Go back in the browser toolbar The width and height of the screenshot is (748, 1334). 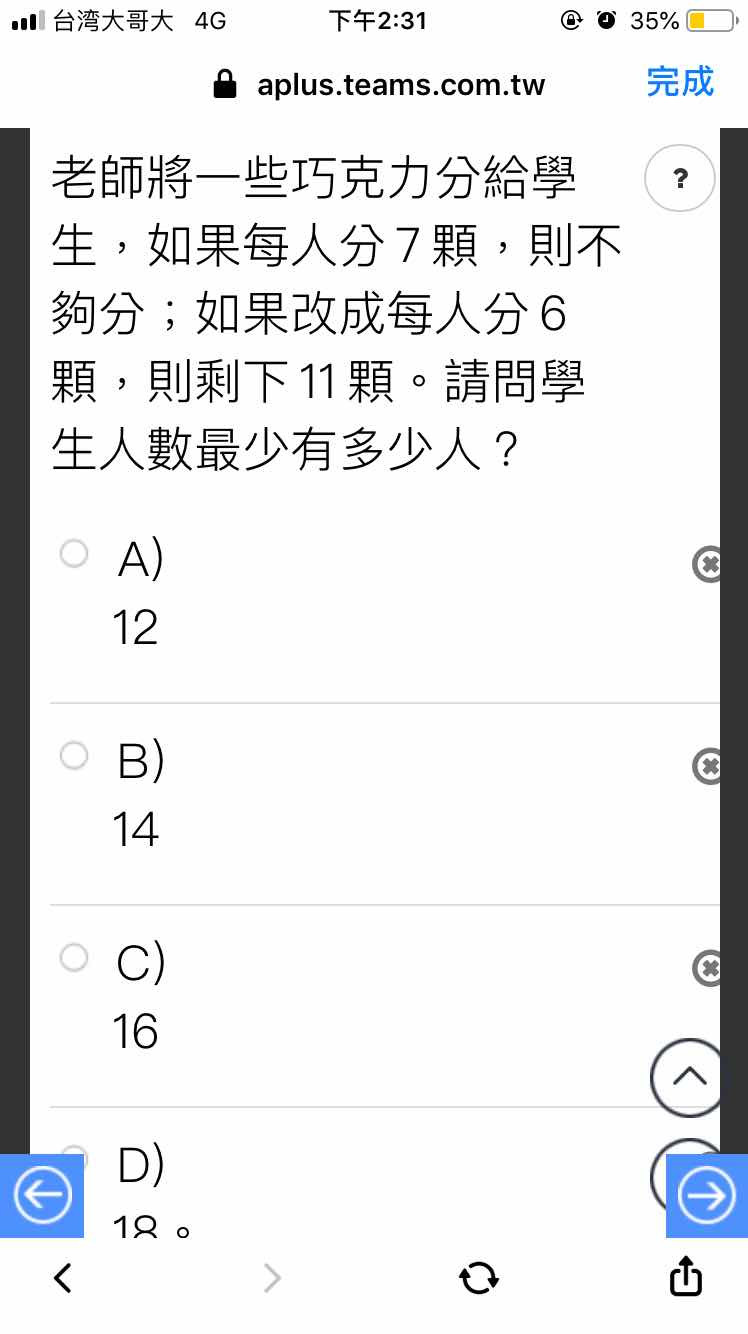click(x=63, y=1277)
